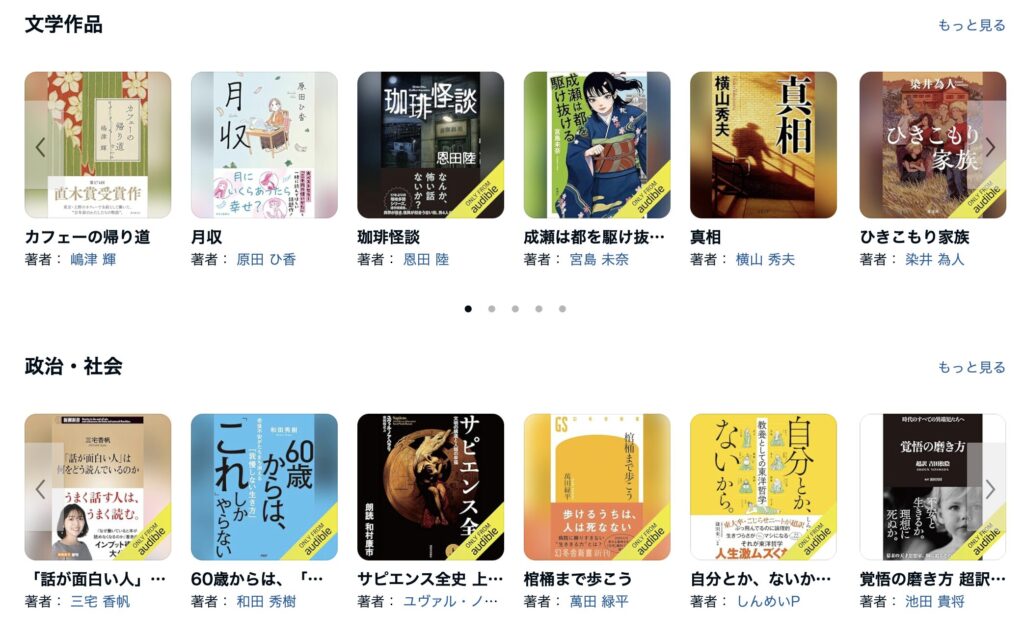
Task: View the 真相 audiobook by 横山秀夫
Action: (763, 145)
